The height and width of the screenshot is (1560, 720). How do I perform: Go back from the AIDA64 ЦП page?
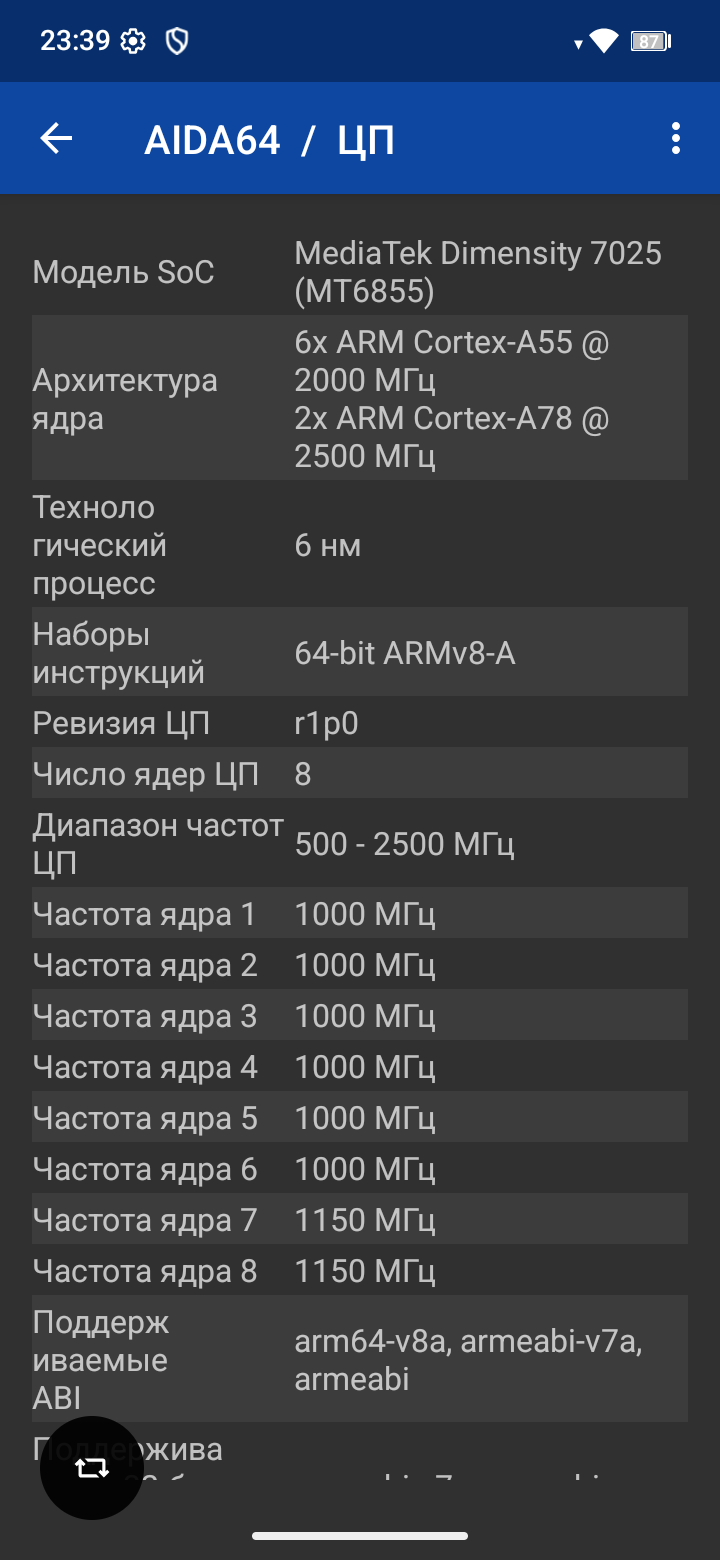[x=56, y=138]
